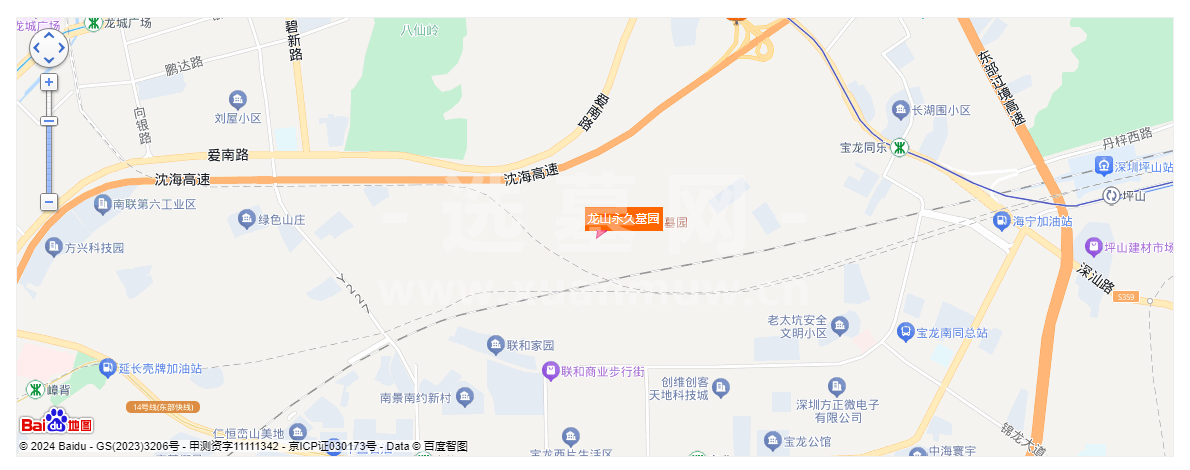Pan the map left with the arrow

tap(37, 47)
